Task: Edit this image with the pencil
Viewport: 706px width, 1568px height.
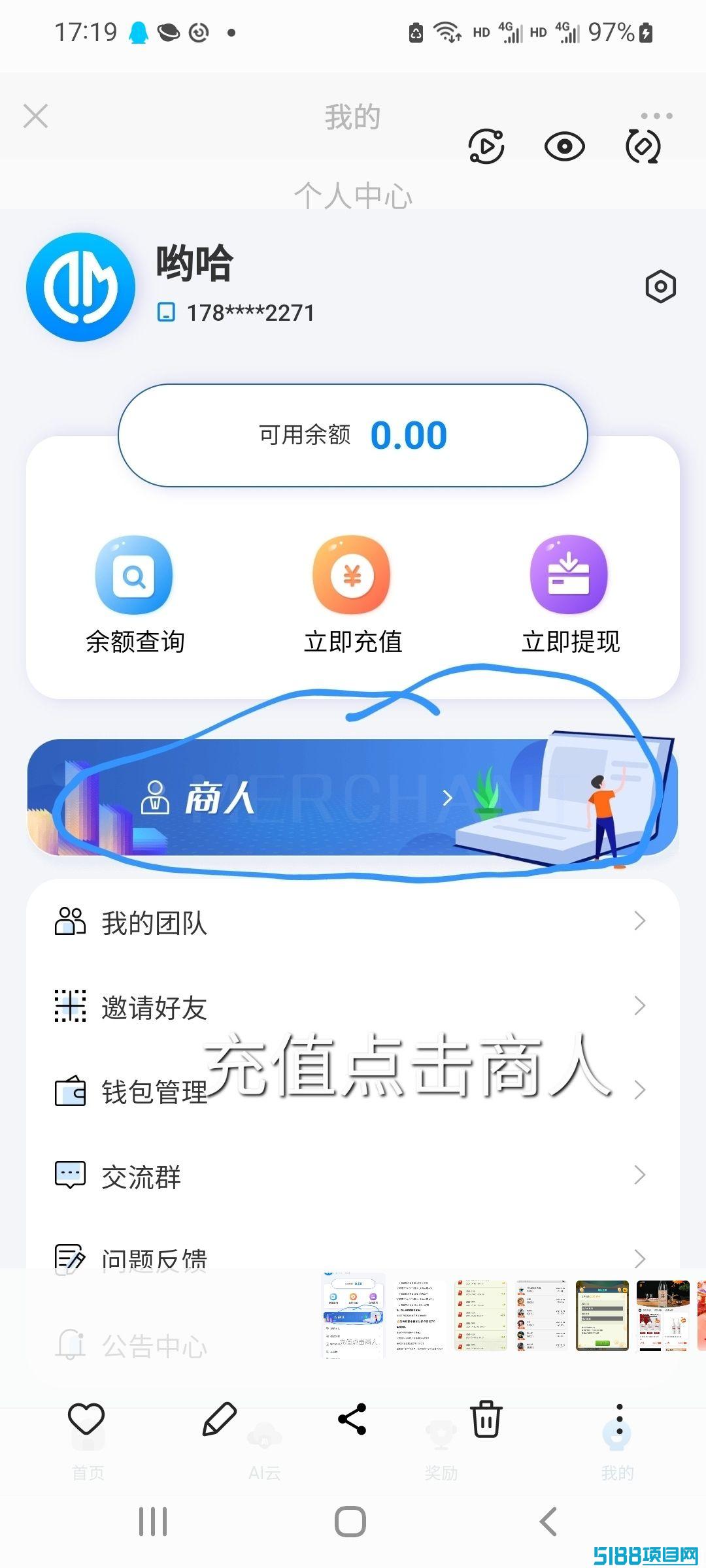Action: coord(219,1419)
